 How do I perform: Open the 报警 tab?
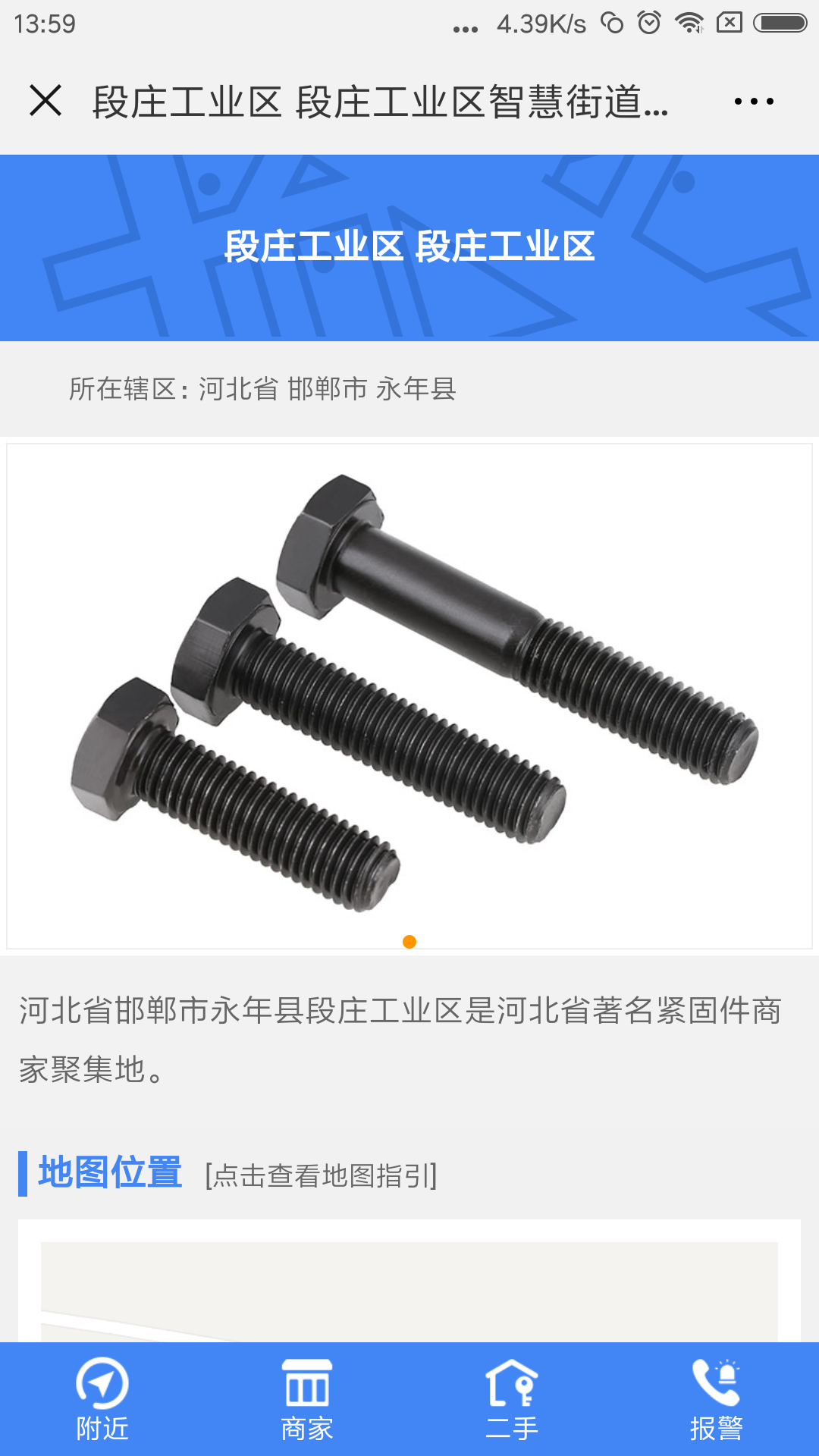click(716, 1400)
